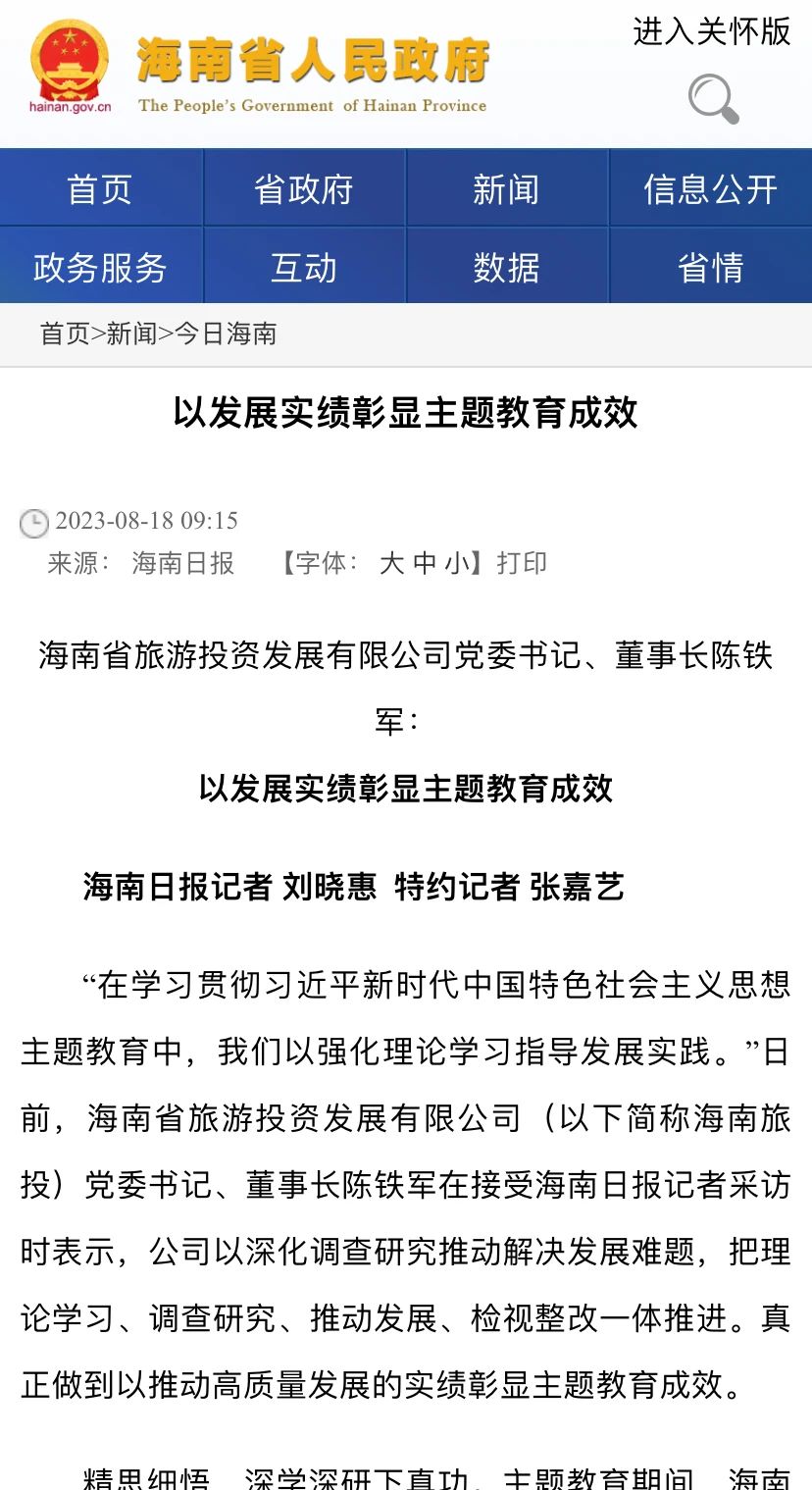The width and height of the screenshot is (812, 1490).
Task: Open the search magnifier icon
Action: coord(713,98)
